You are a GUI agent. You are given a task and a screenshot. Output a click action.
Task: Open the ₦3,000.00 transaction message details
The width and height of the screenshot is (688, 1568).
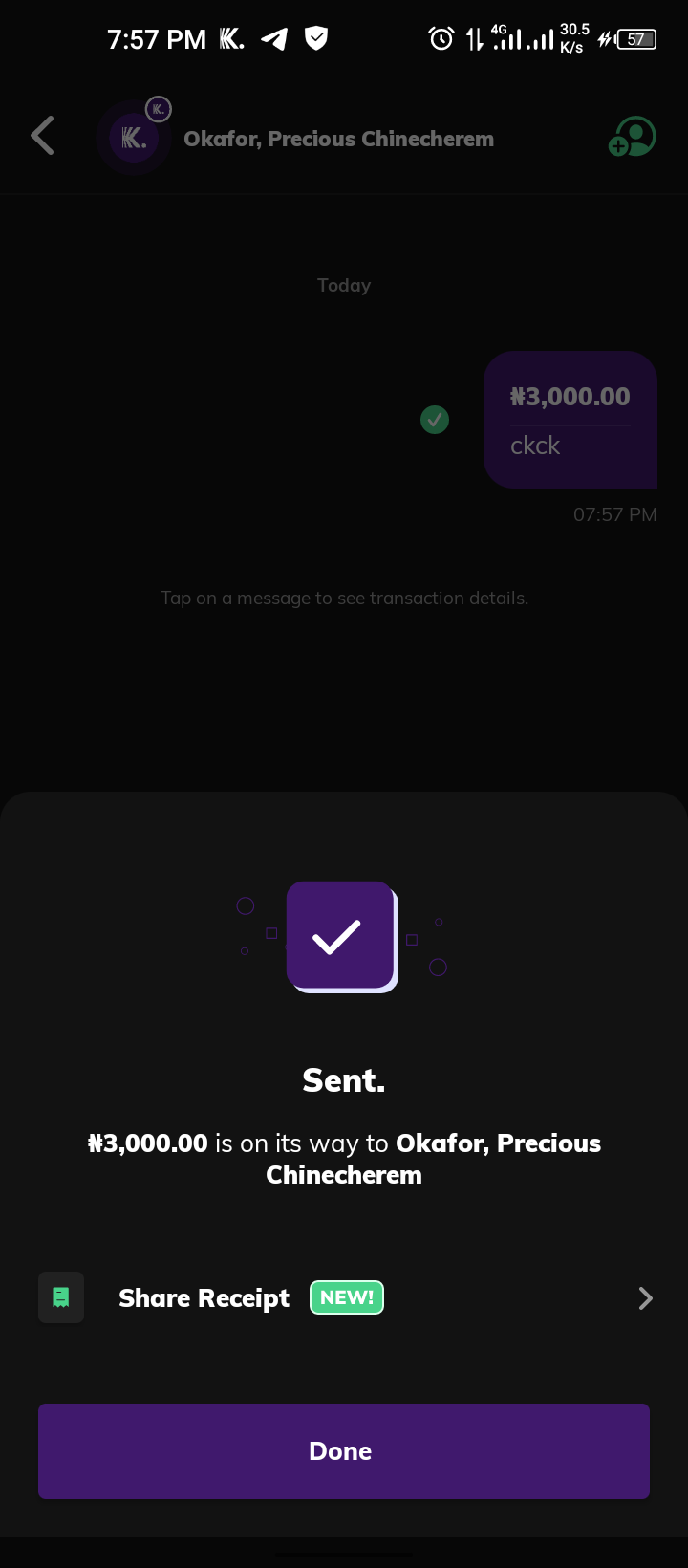[570, 419]
